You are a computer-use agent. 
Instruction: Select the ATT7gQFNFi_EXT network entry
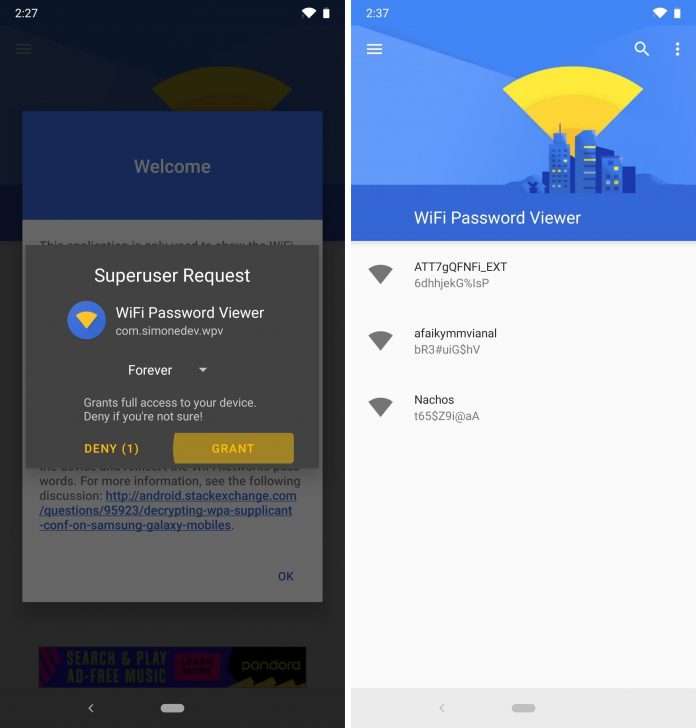click(x=461, y=275)
